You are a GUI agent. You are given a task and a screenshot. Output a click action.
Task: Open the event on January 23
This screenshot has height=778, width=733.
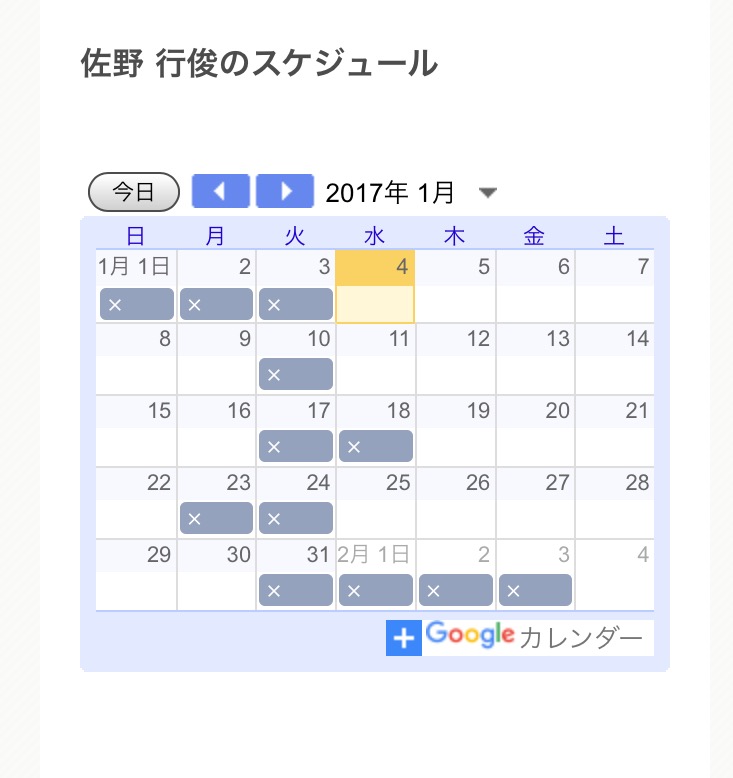pyautogui.click(x=217, y=518)
